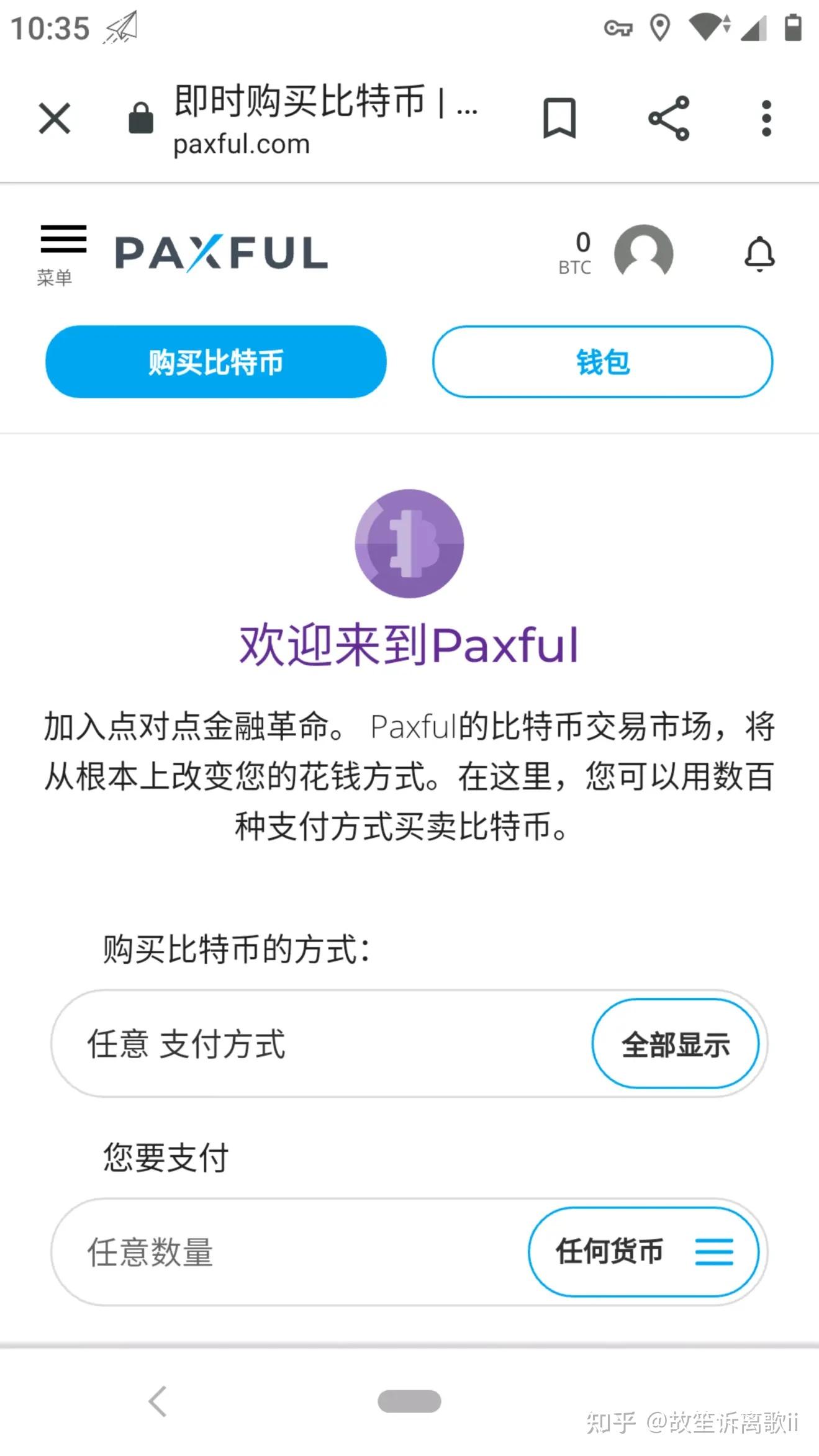The image size is (819, 1456).
Task: Open the notifications bell
Action: [x=759, y=254]
